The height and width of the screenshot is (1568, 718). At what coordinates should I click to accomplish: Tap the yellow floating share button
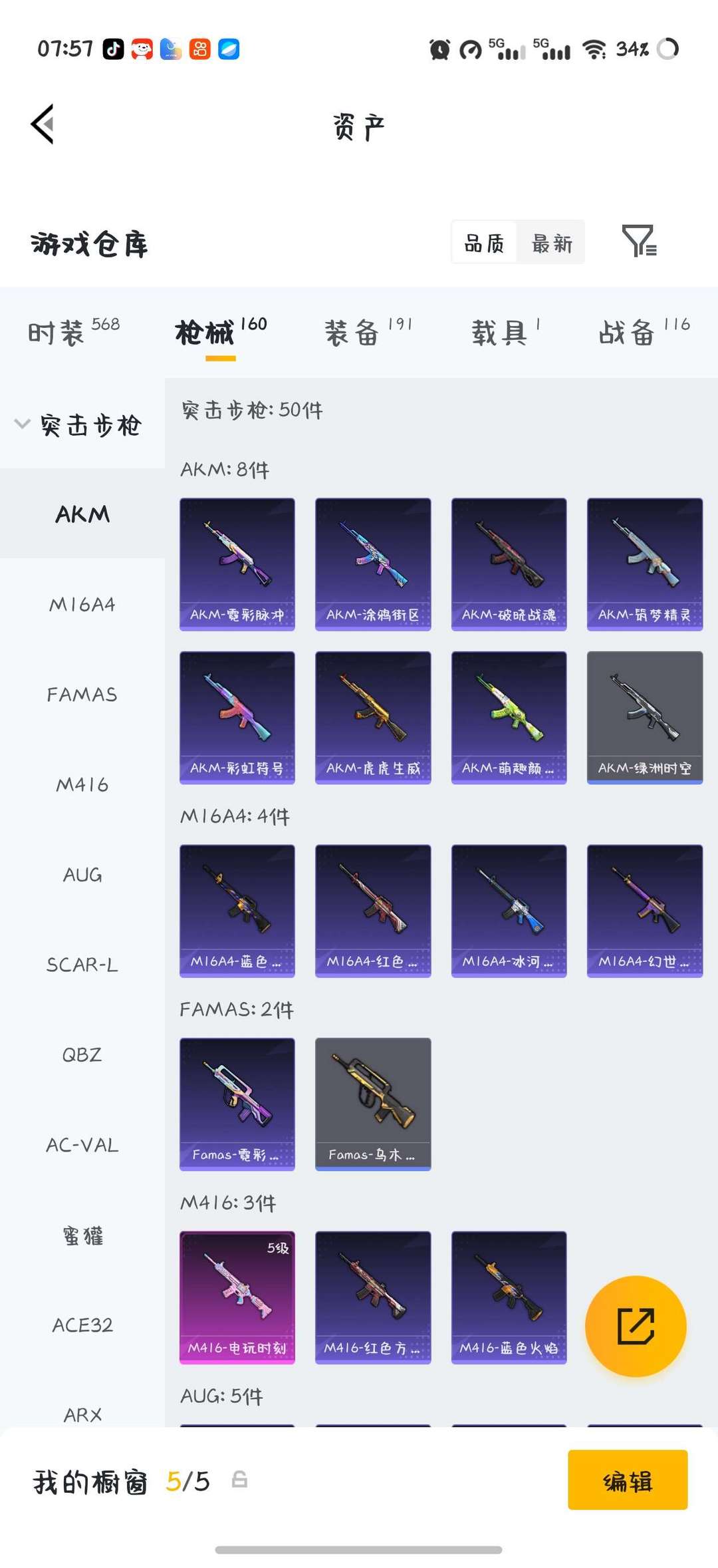(636, 1326)
